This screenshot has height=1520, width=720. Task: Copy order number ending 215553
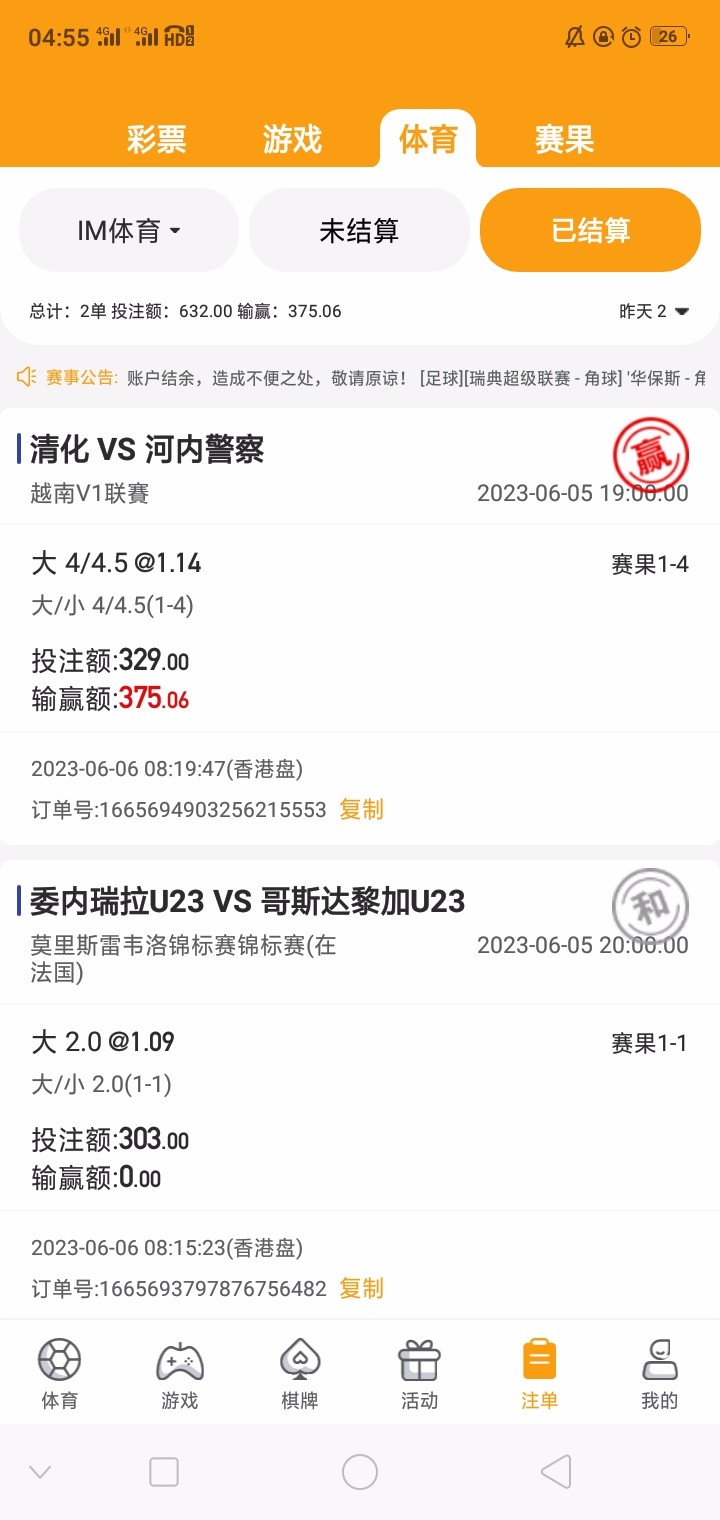(x=361, y=809)
